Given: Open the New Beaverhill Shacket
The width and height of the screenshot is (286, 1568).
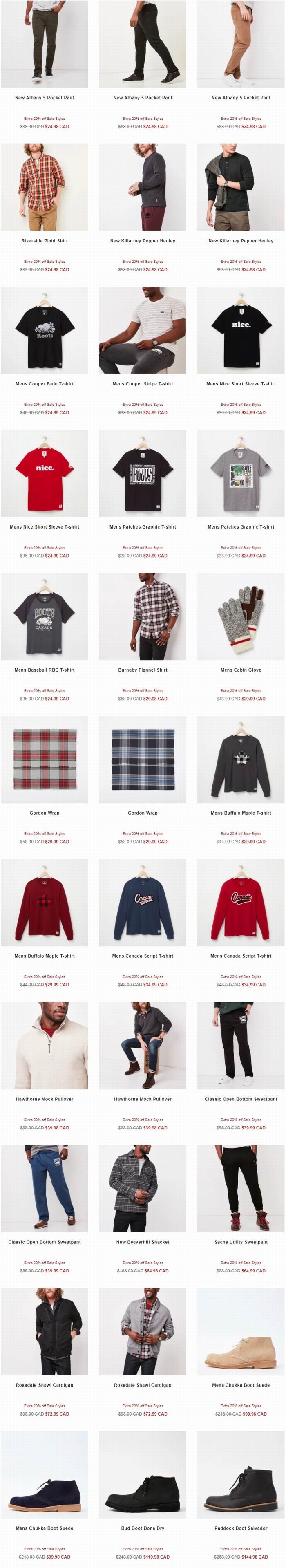Looking at the screenshot, I should click(x=143, y=1188).
